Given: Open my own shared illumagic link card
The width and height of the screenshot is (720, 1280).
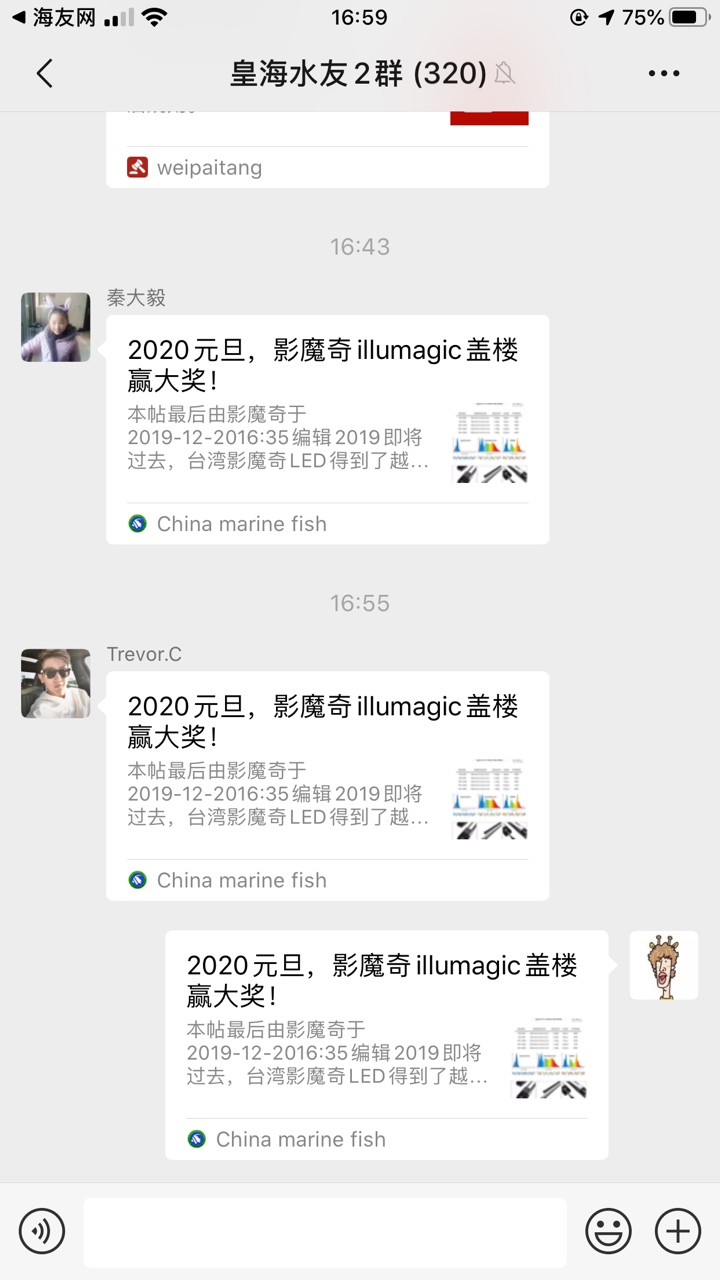Looking at the screenshot, I should click(x=386, y=1044).
